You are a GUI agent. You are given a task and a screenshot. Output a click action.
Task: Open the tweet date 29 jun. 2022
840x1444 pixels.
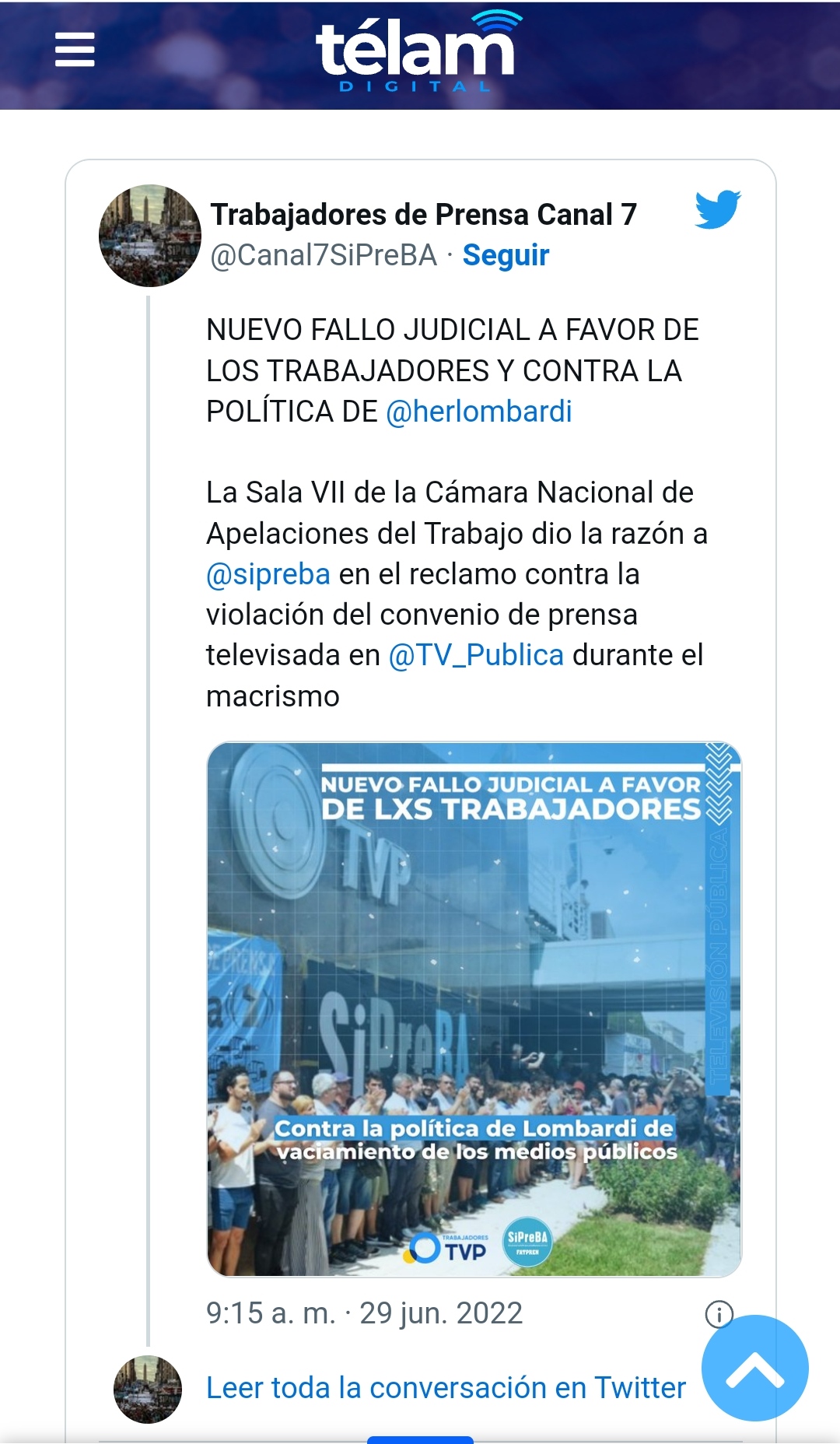pyautogui.click(x=364, y=1313)
